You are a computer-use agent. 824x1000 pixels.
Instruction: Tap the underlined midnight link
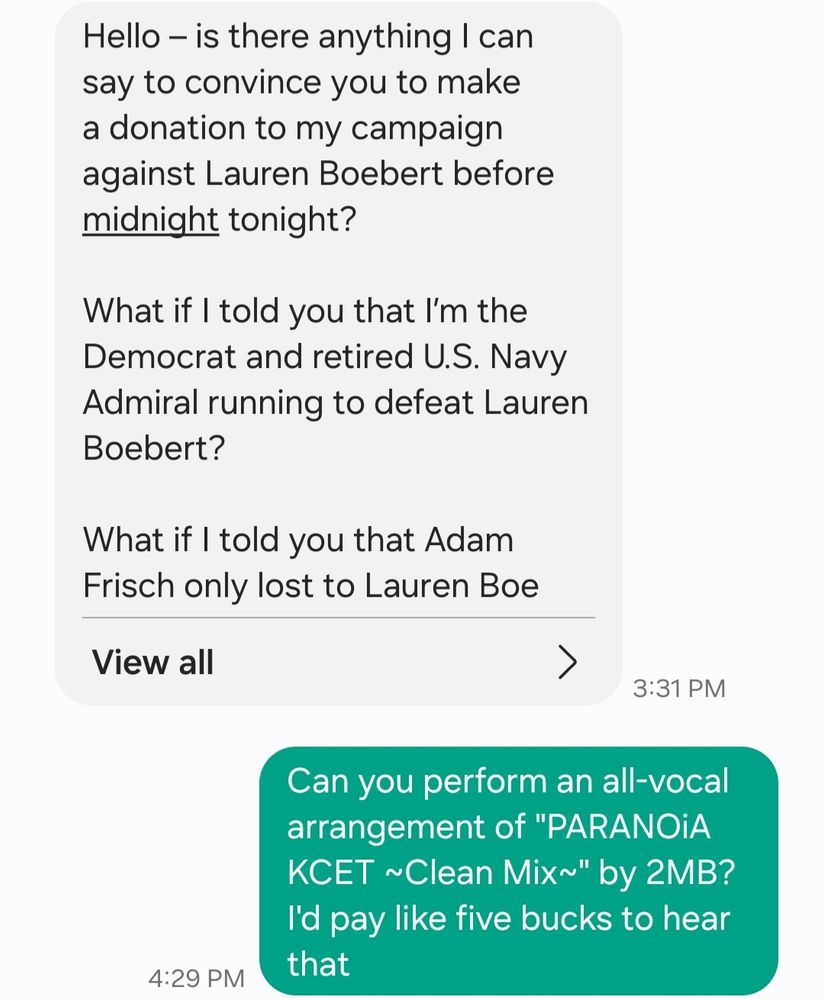[x=150, y=220]
